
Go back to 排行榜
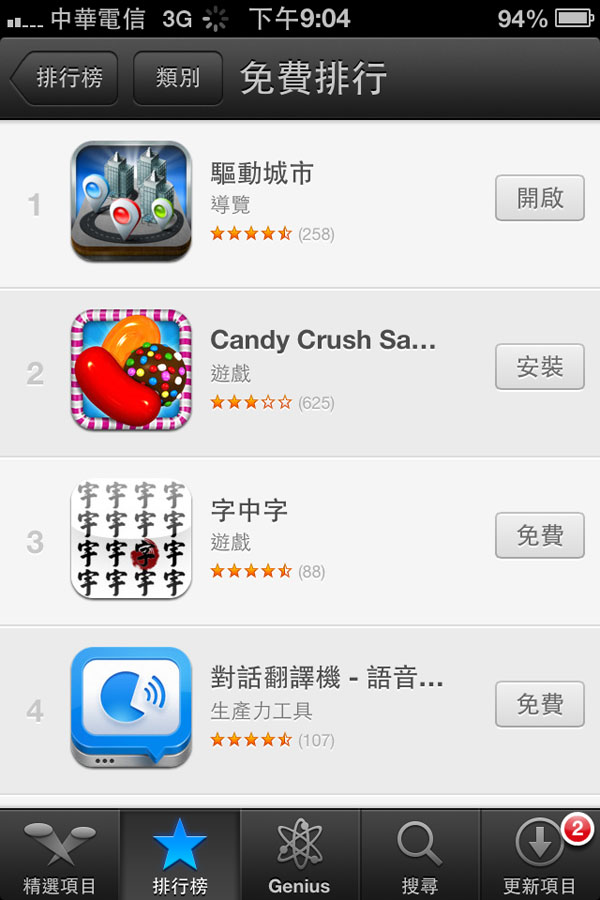(66, 78)
